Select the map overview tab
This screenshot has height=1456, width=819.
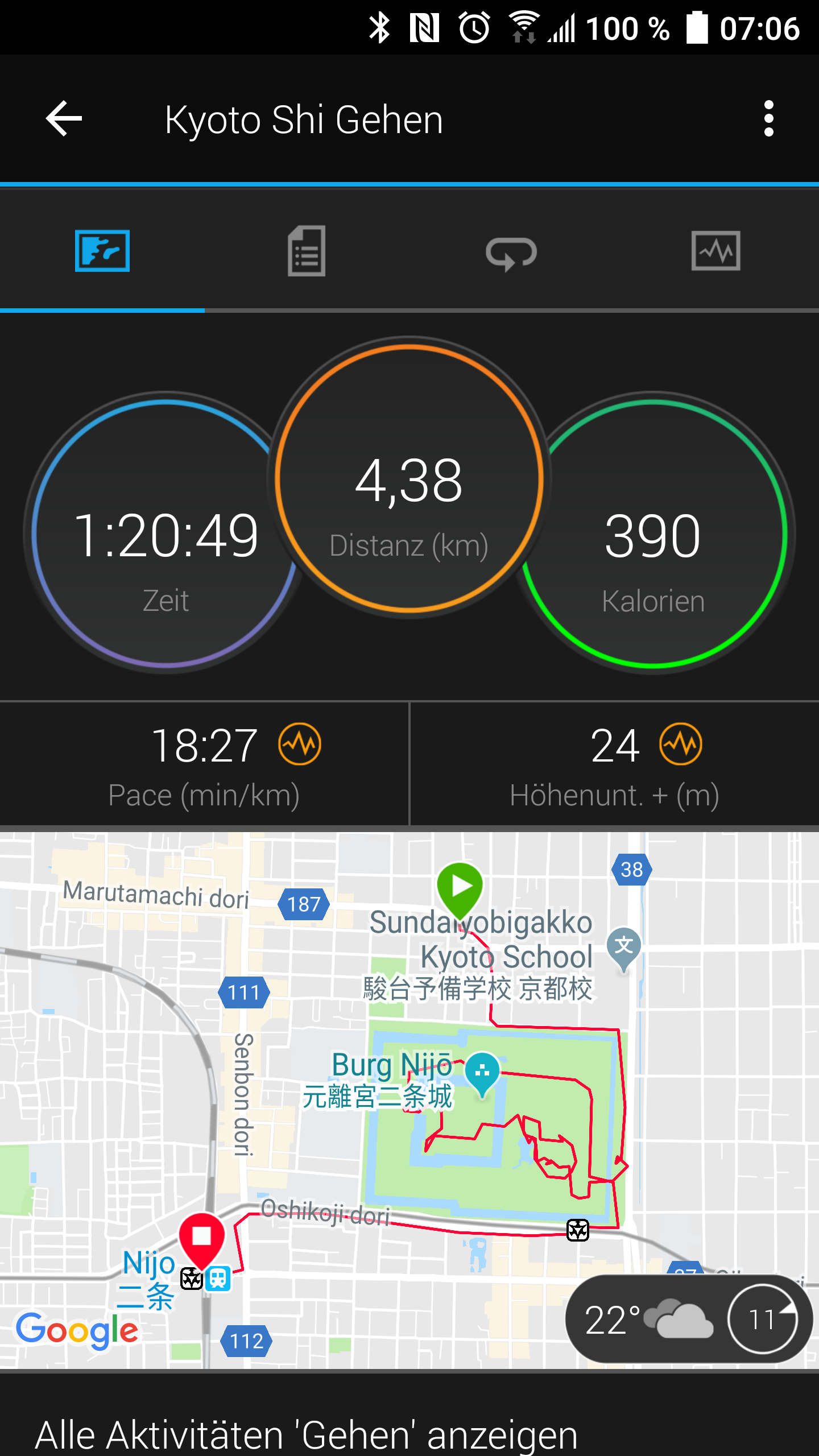pyautogui.click(x=102, y=251)
